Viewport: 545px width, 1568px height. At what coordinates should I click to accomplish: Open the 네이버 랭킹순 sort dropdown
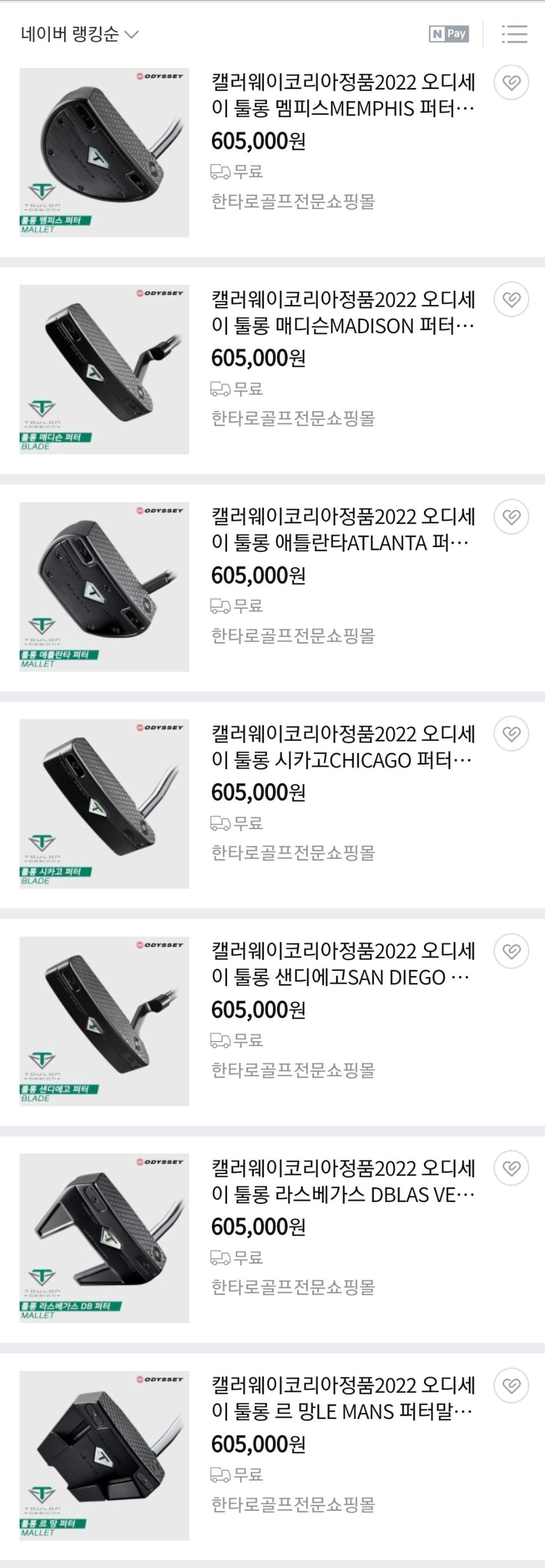coord(79,34)
